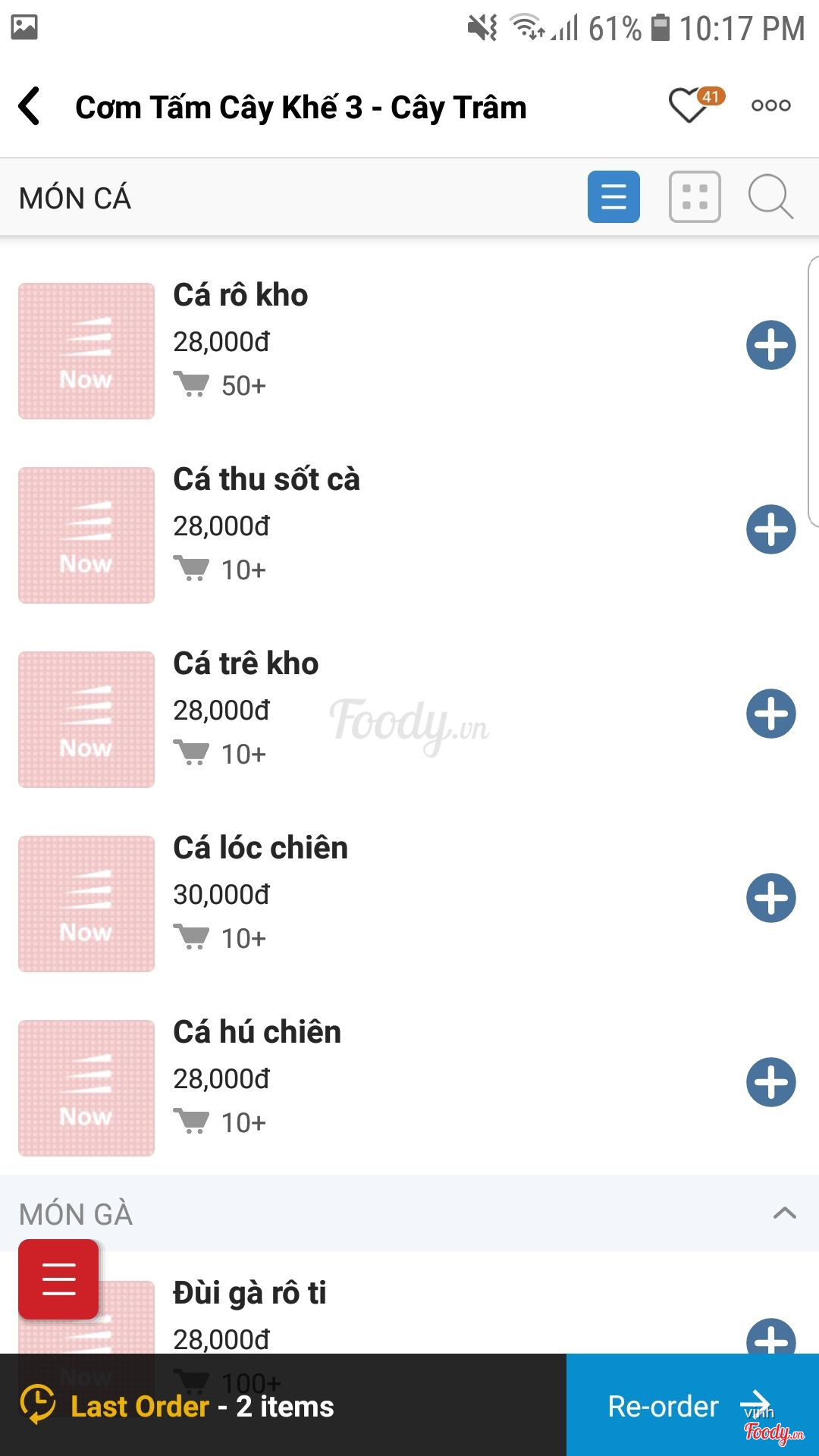Tap the heart favorite icon
This screenshot has width=819, height=1456.
(689, 106)
